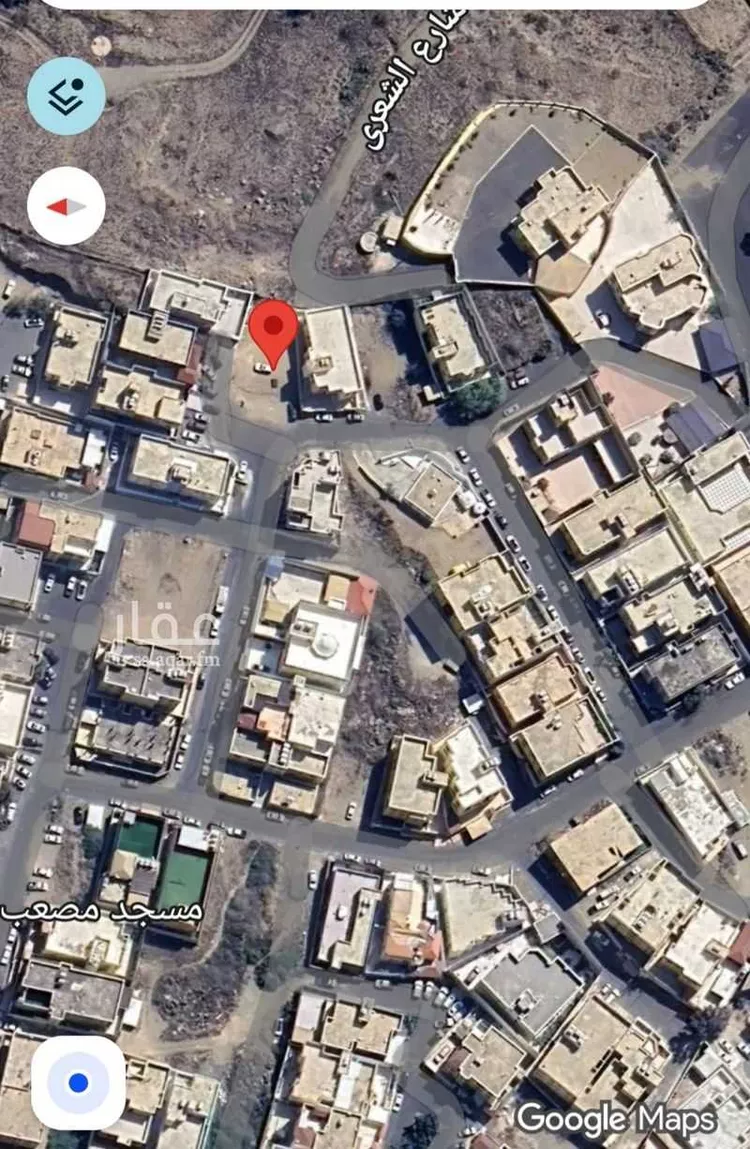Tap the compass to reset map orientation
Viewport: 750px width, 1149px height.
(66, 206)
